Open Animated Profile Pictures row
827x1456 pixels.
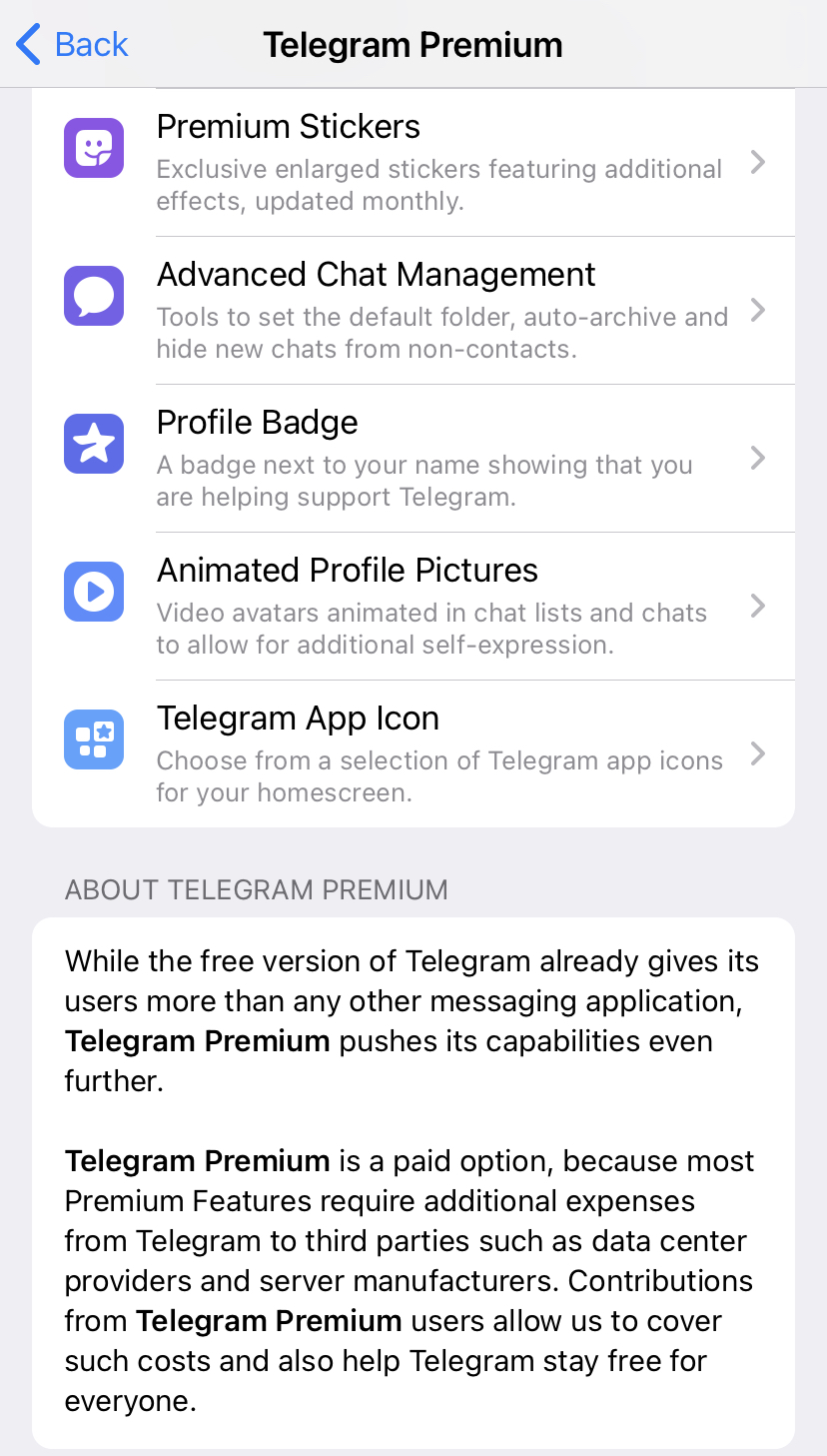click(x=413, y=607)
